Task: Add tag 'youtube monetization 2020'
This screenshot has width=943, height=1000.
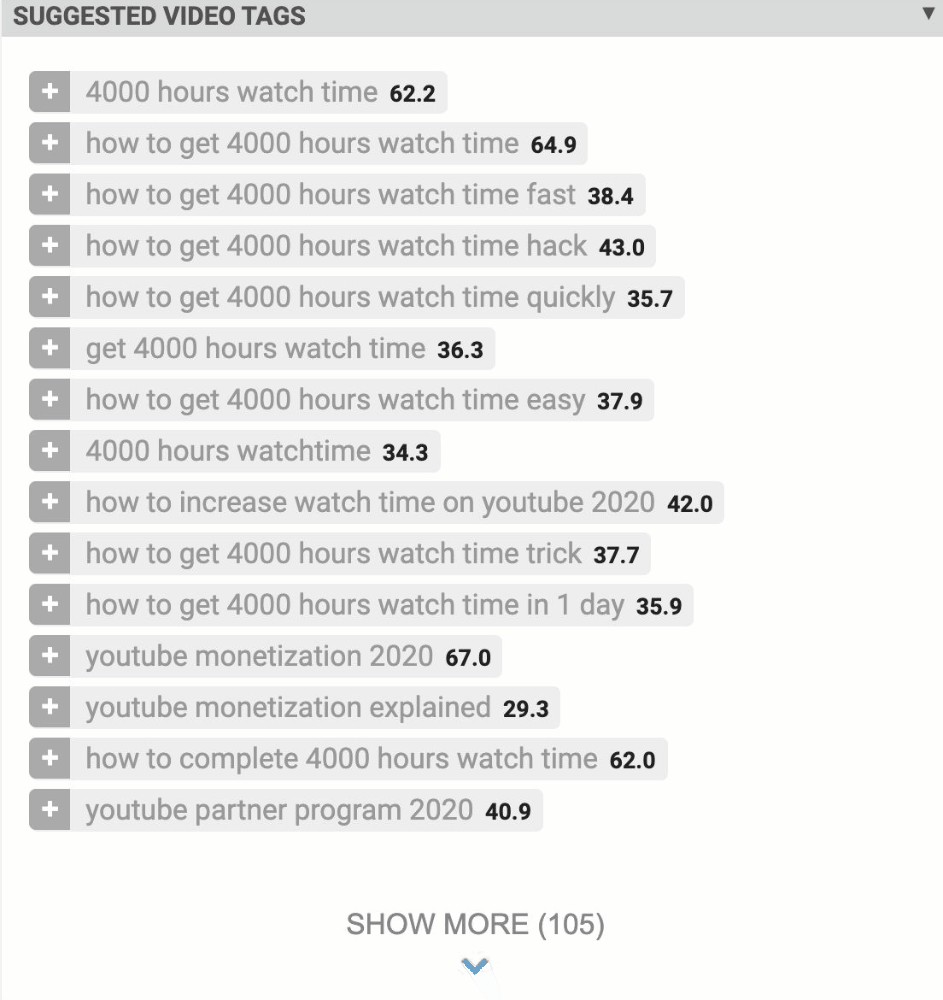Action: pos(49,656)
